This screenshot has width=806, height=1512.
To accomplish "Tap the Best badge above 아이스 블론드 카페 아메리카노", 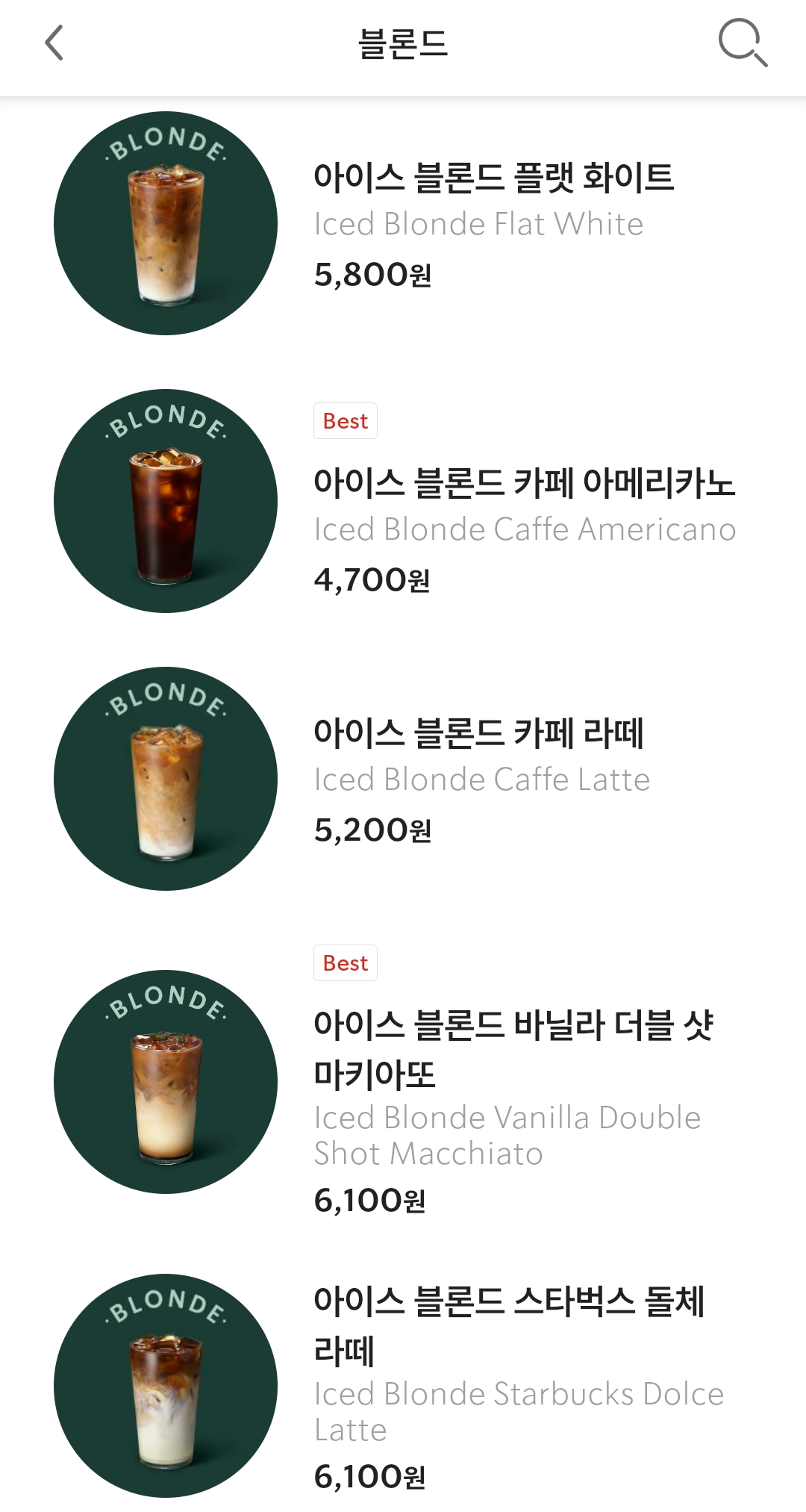I will 346,420.
